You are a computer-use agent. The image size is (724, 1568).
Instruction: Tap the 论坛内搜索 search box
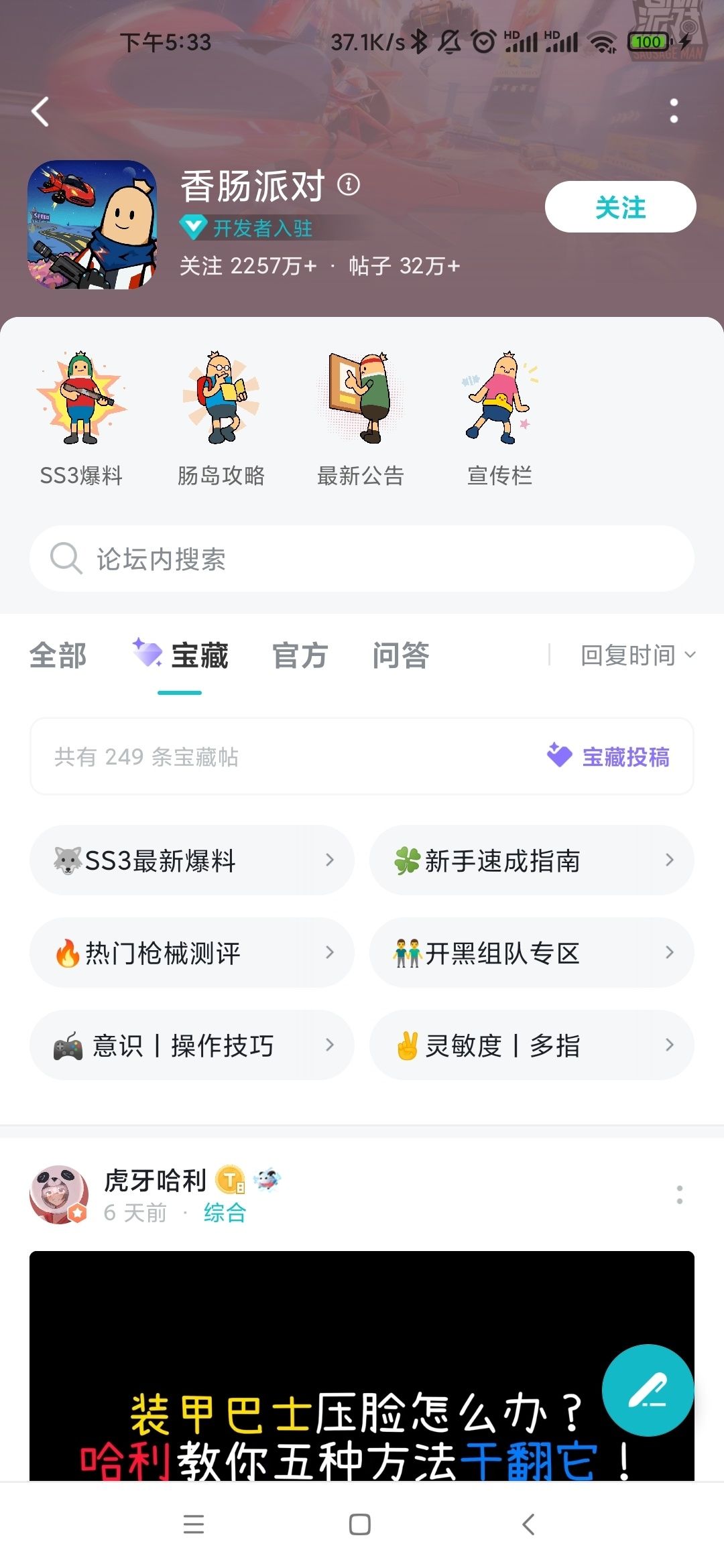[362, 558]
